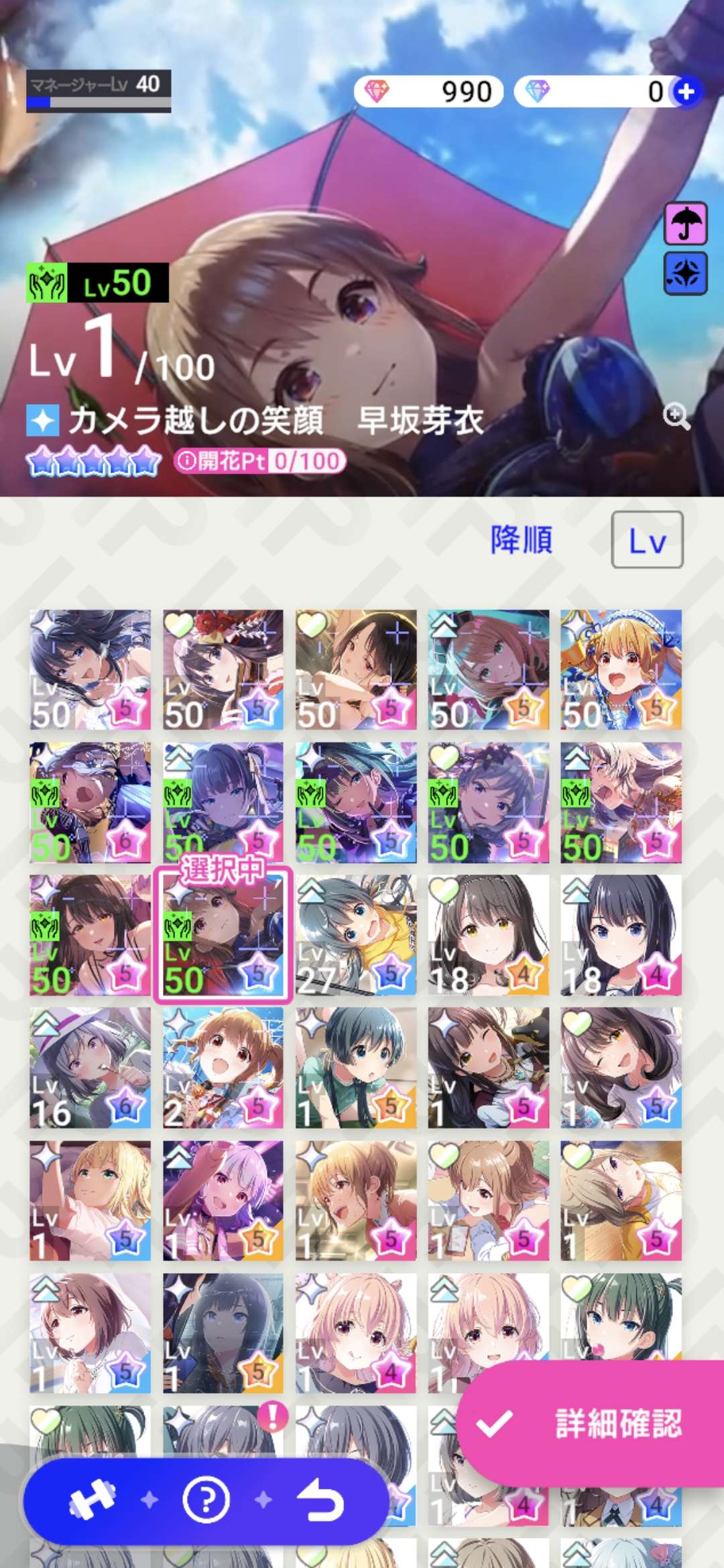The height and width of the screenshot is (1568, 724).
Task: Go back with the return arrow
Action: [320, 1500]
